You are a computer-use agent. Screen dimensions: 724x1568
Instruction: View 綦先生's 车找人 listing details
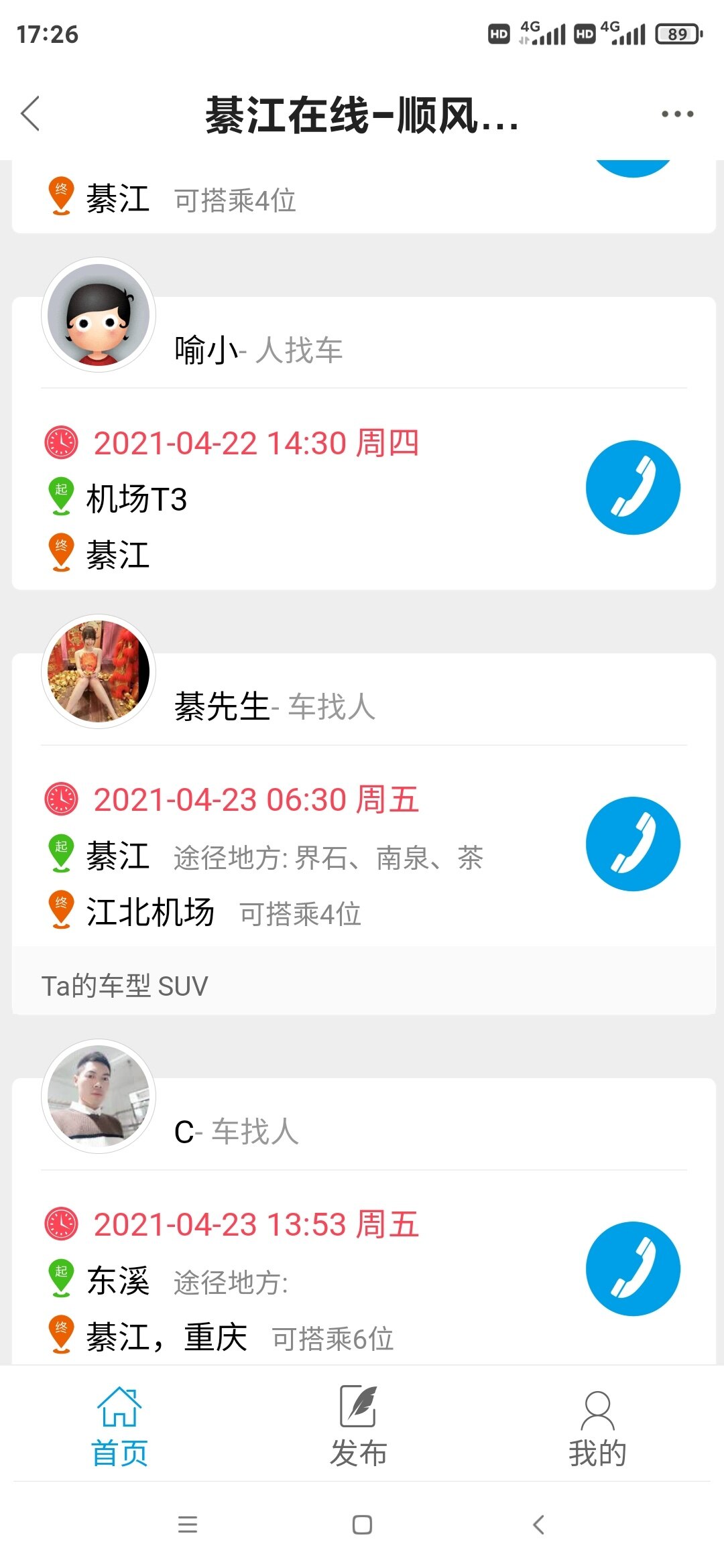coord(302,858)
